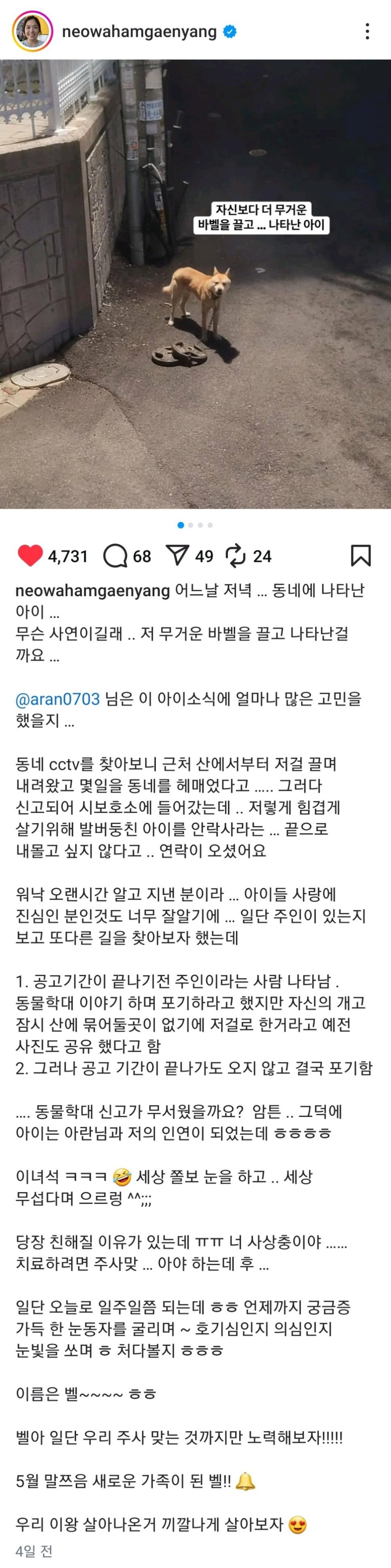Bookmark this post to saved

click(361, 555)
